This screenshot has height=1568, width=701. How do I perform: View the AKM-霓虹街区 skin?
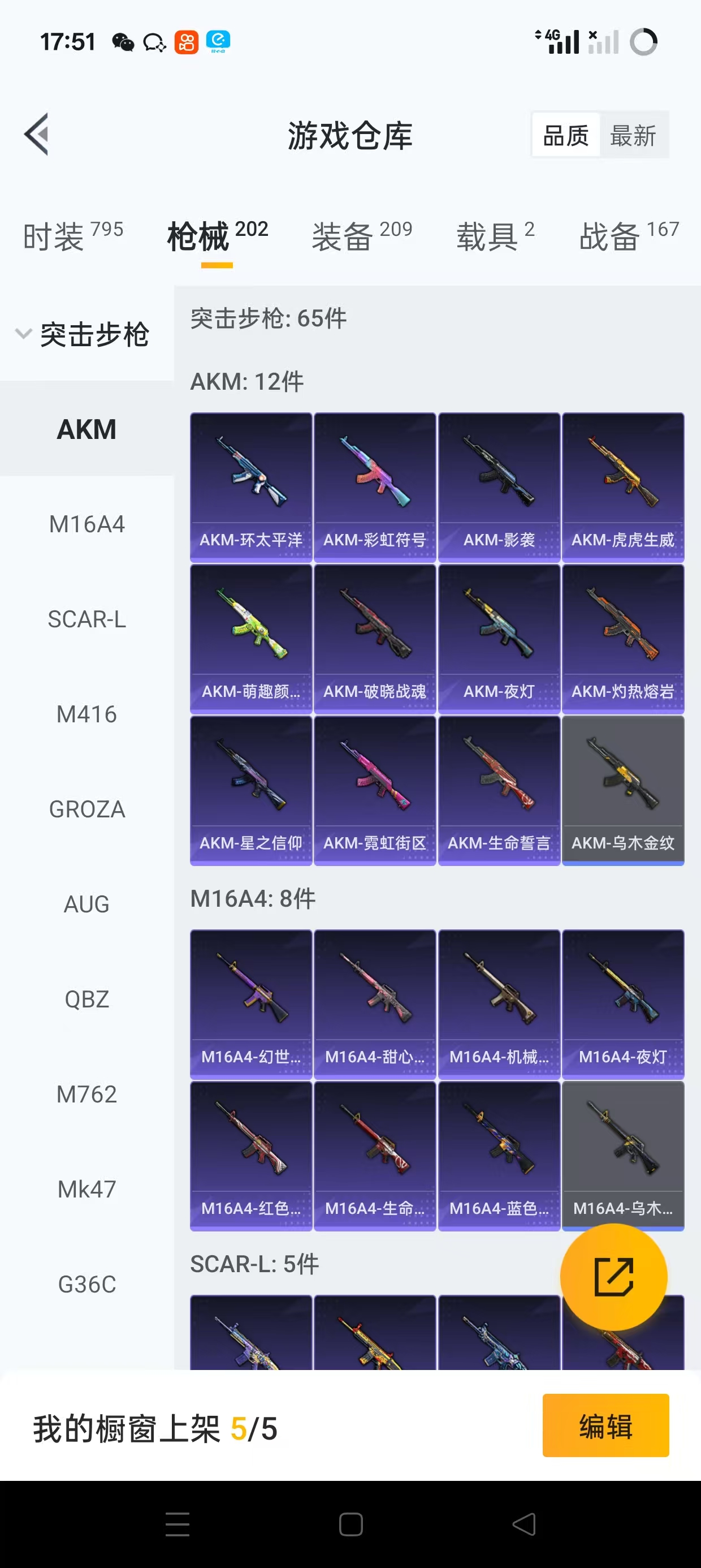(x=375, y=790)
